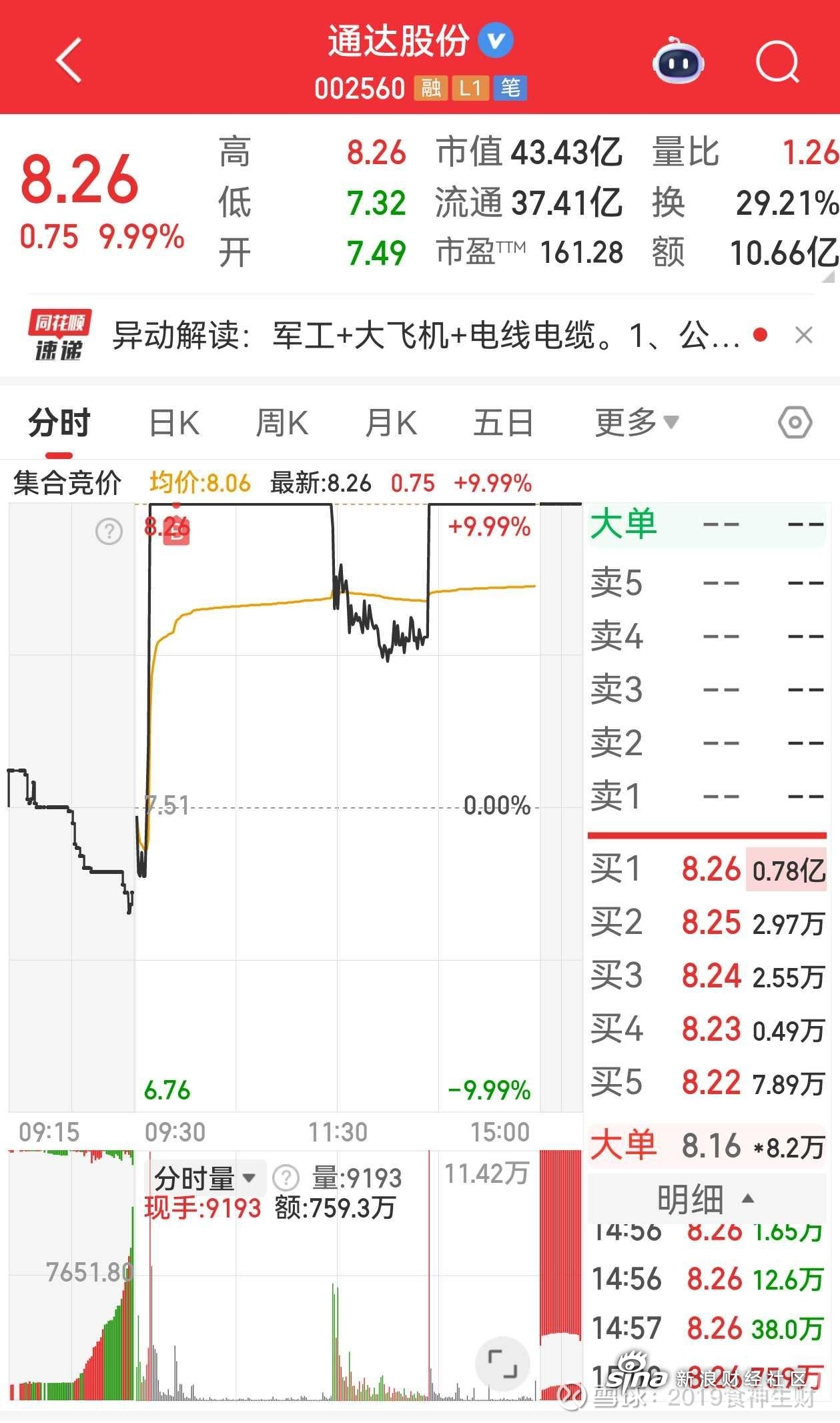Open the robot assistant icon
Image resolution: width=840 pixels, height=1423 pixels.
tap(679, 61)
